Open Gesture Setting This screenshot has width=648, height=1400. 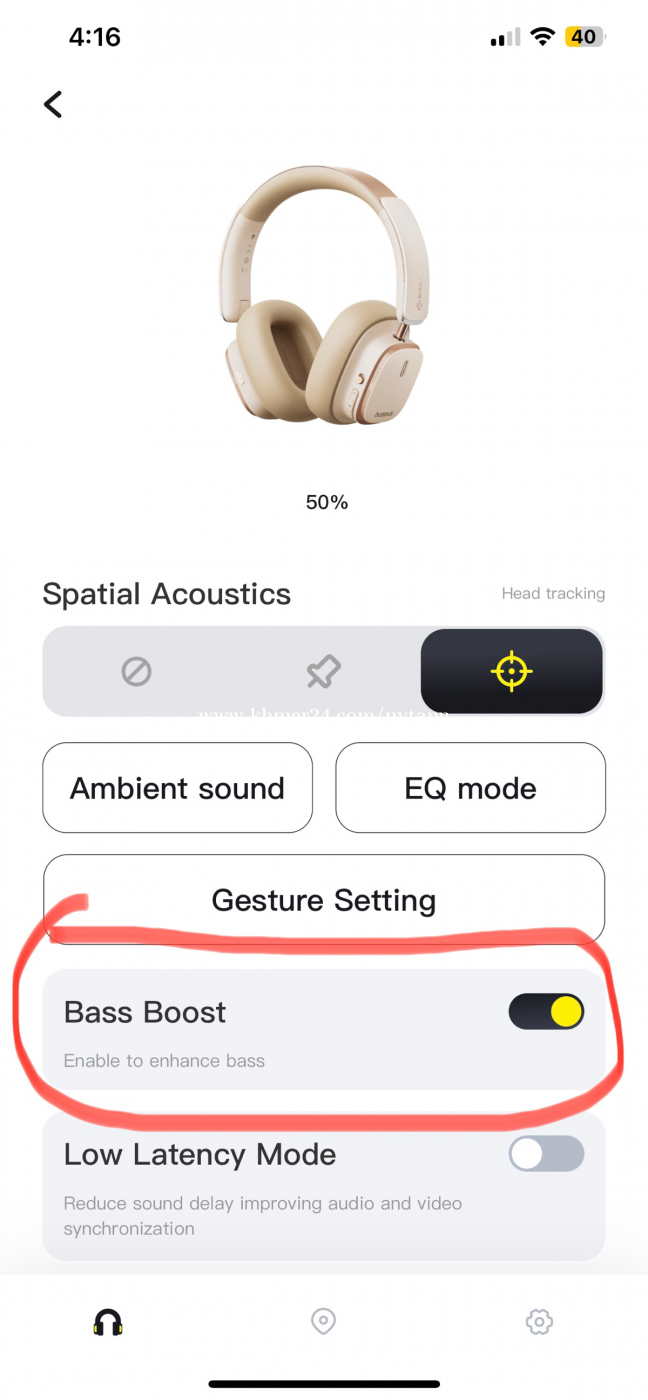pos(324,899)
